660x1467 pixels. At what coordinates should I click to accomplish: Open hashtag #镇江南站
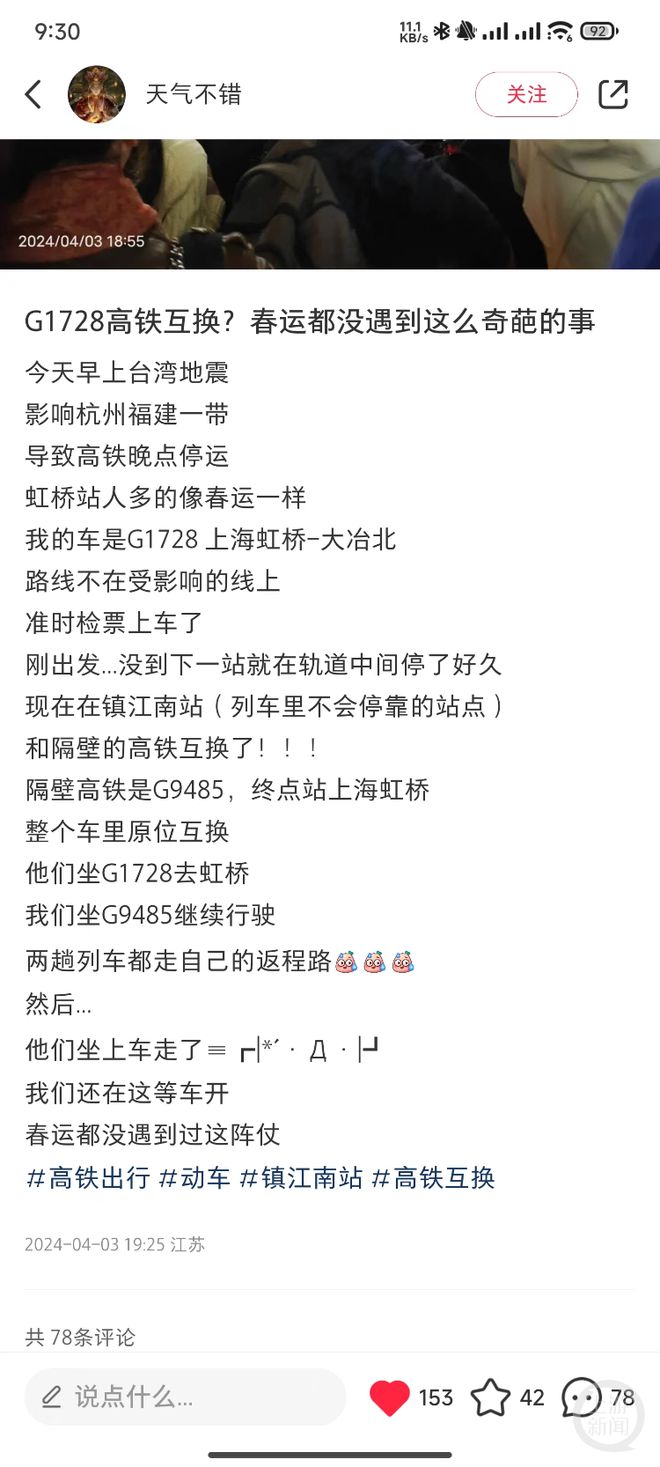click(x=300, y=1177)
